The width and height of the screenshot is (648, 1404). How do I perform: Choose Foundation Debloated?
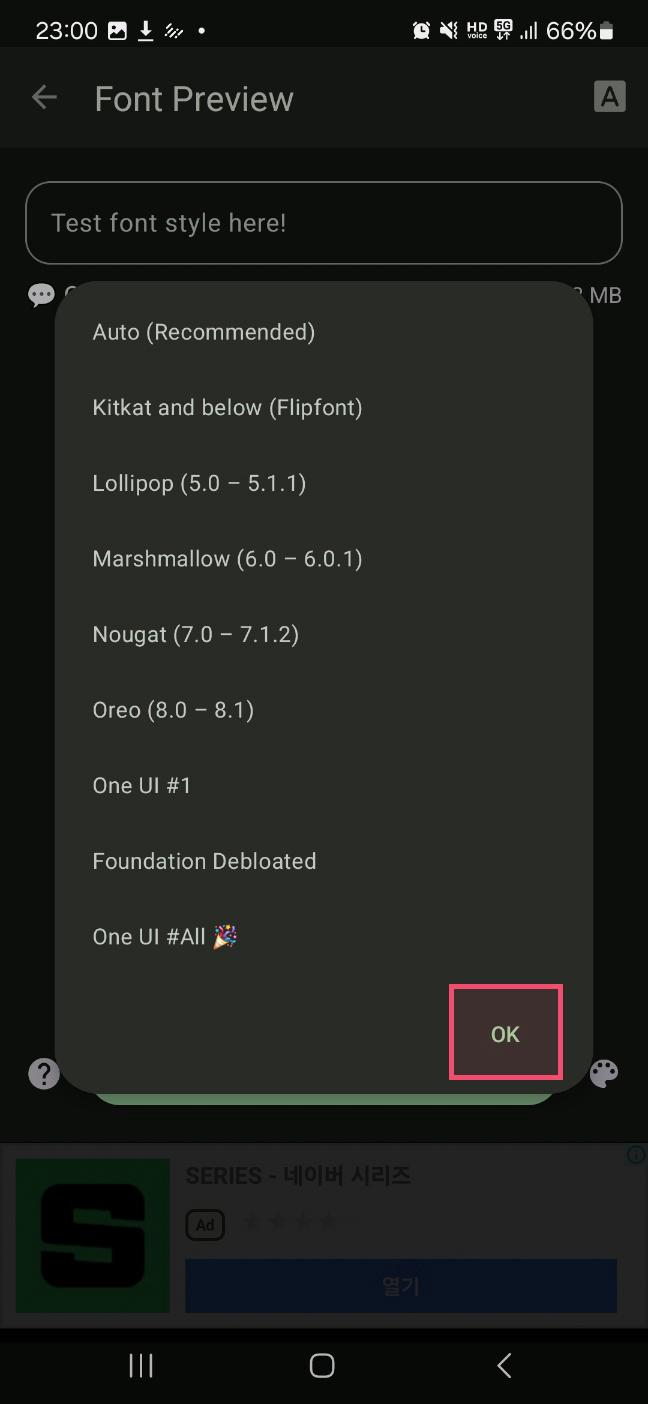[324, 862]
